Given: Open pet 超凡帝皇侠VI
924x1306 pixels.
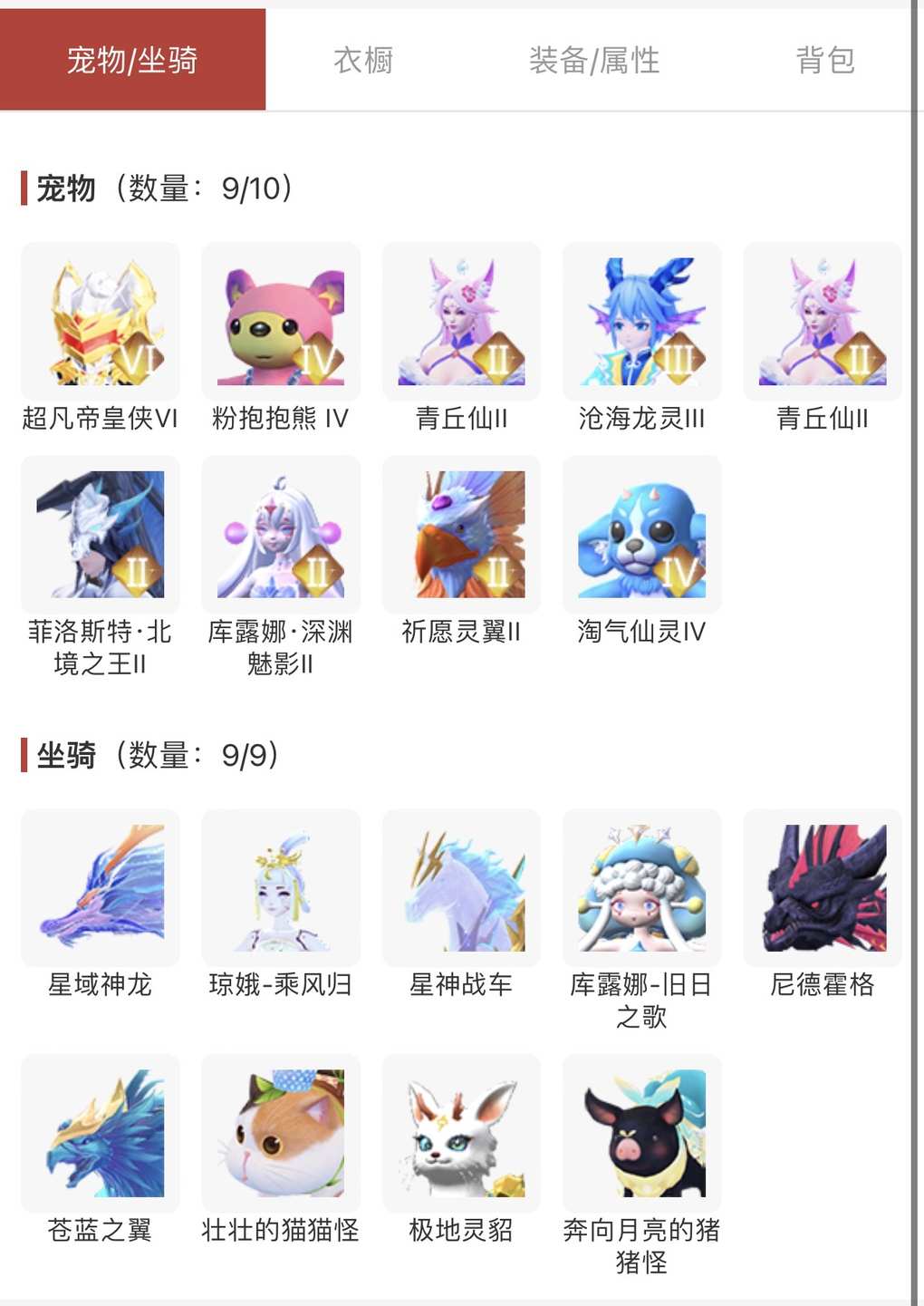Looking at the screenshot, I should (x=101, y=322).
